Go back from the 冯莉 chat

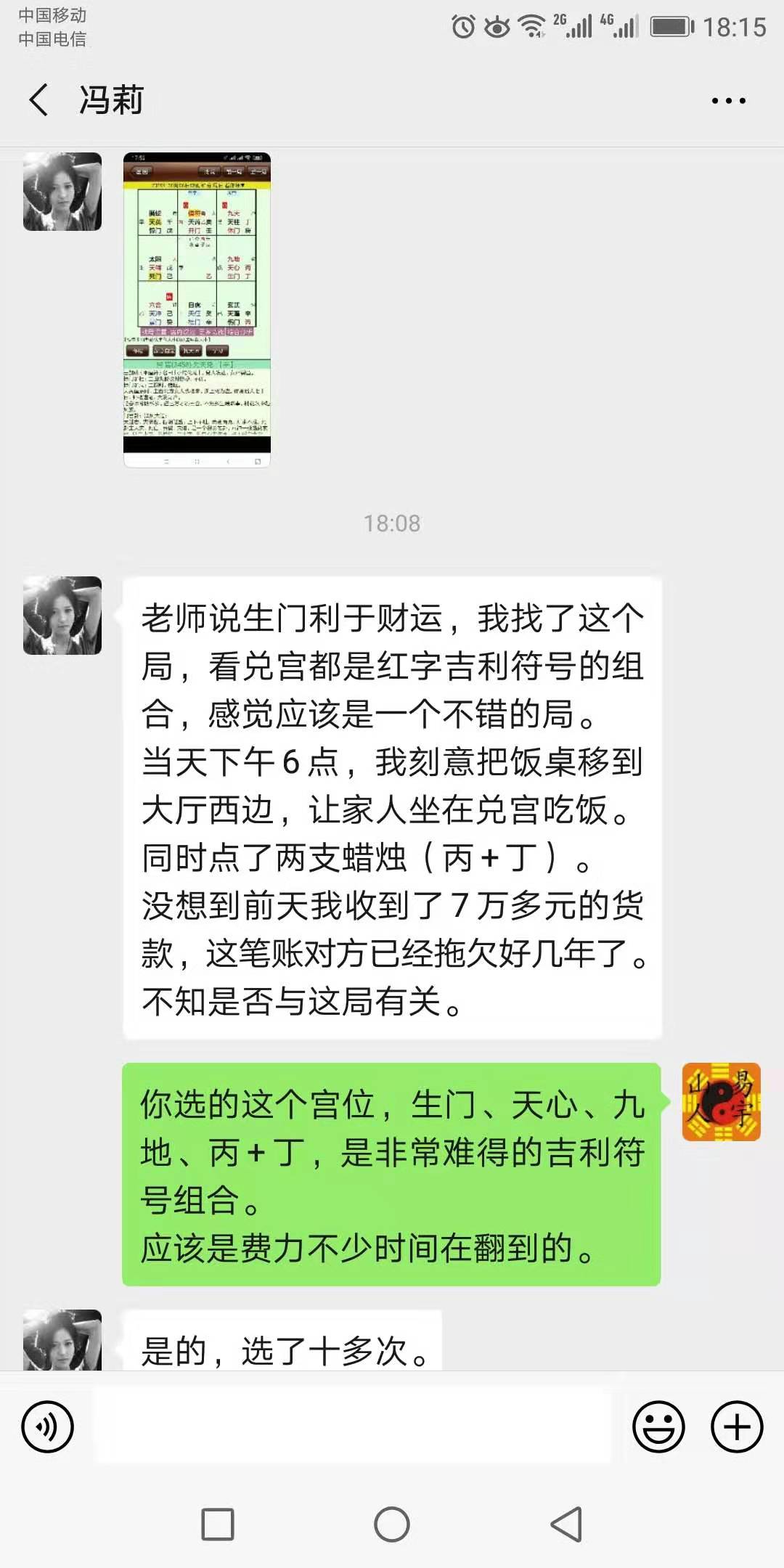[39, 99]
